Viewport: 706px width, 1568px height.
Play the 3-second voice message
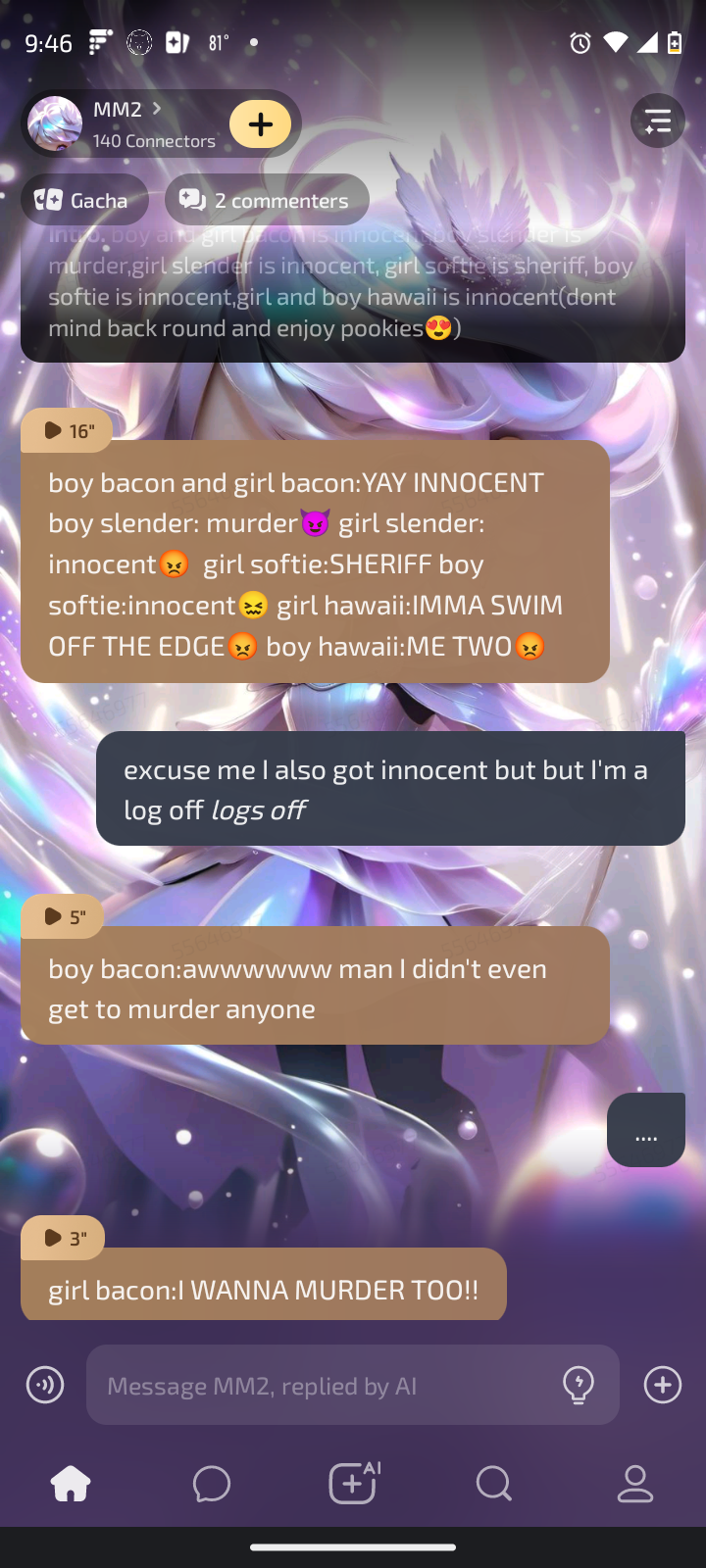(x=63, y=1239)
